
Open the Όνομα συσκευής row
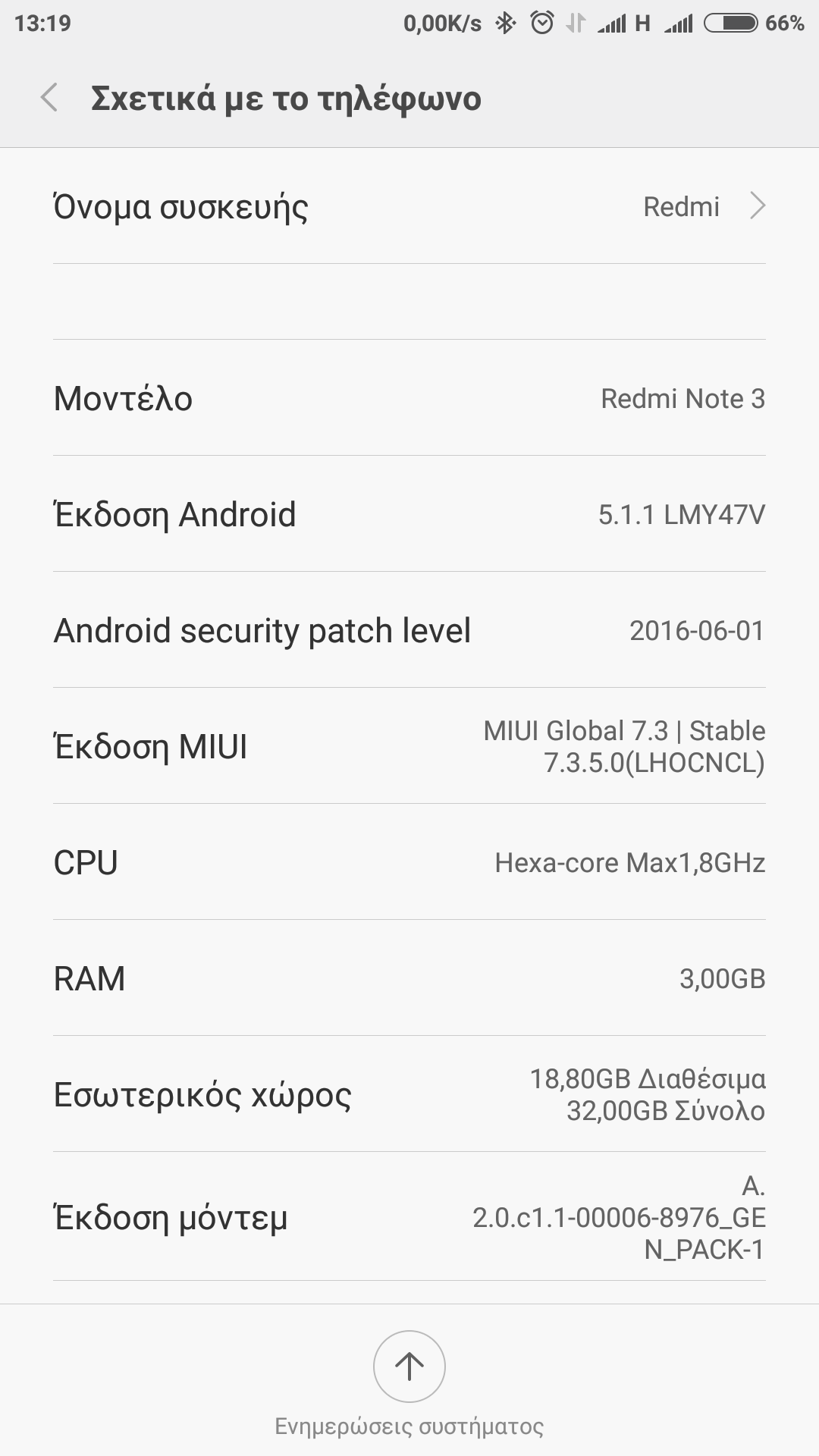click(409, 206)
